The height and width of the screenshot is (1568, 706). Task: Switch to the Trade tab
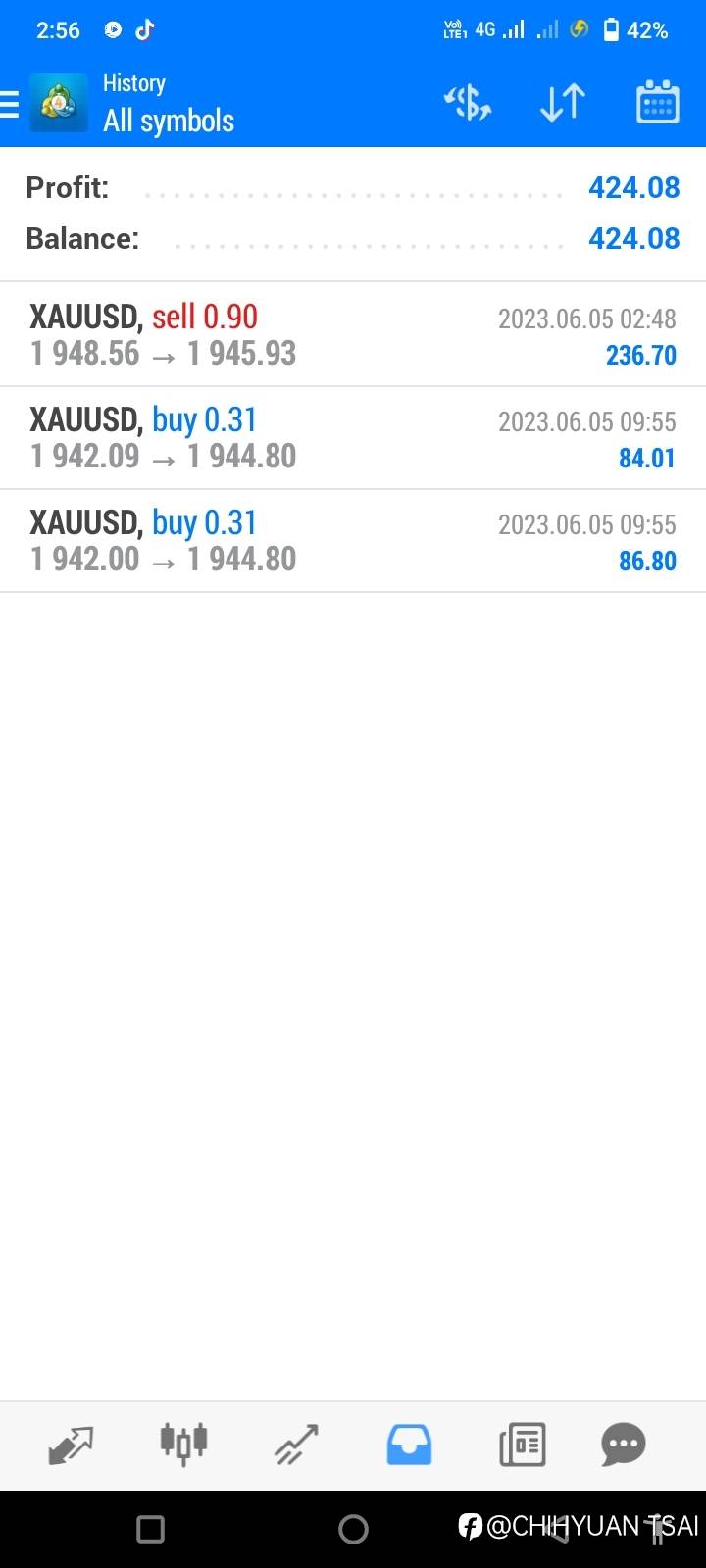[296, 1445]
